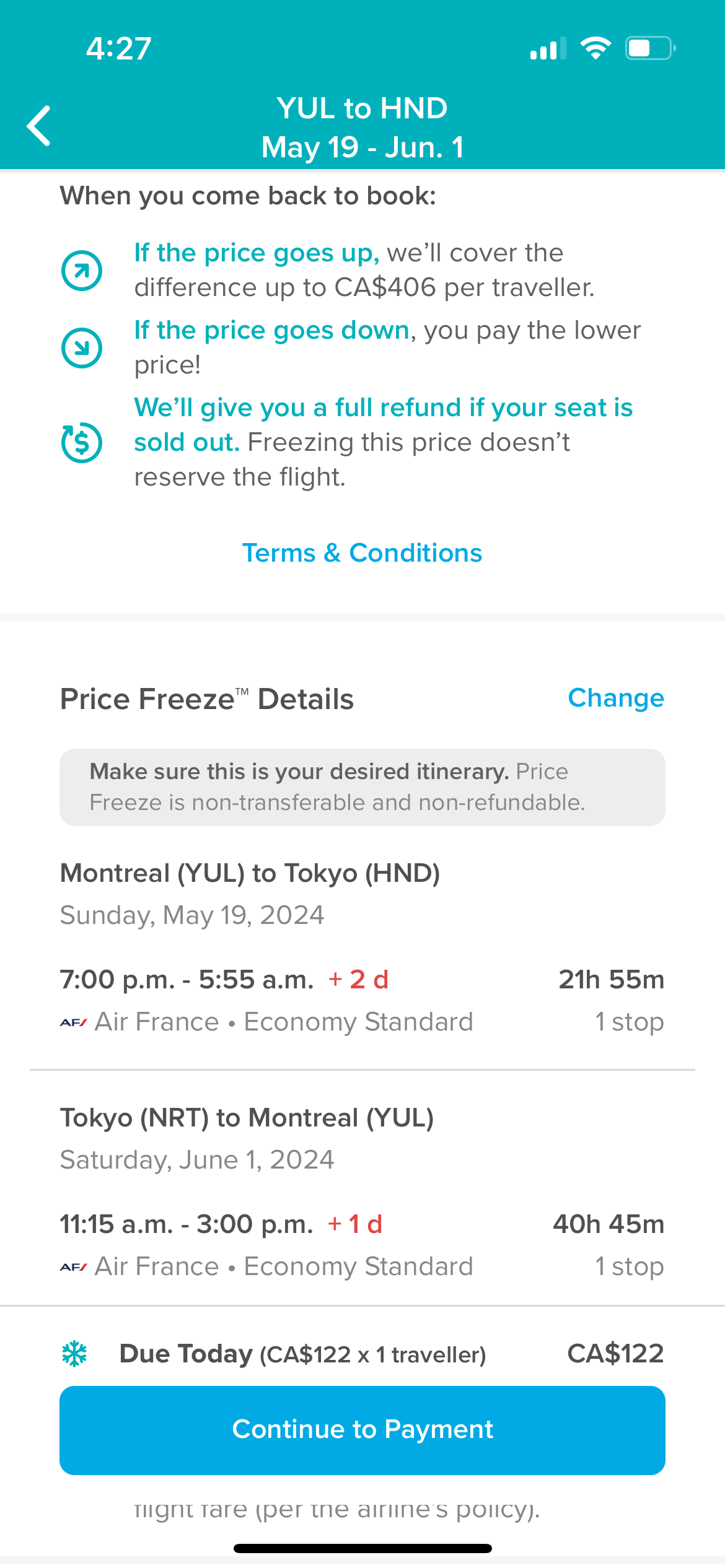Tap the price-goes-down arrow icon
The image size is (725, 1568).
82,347
